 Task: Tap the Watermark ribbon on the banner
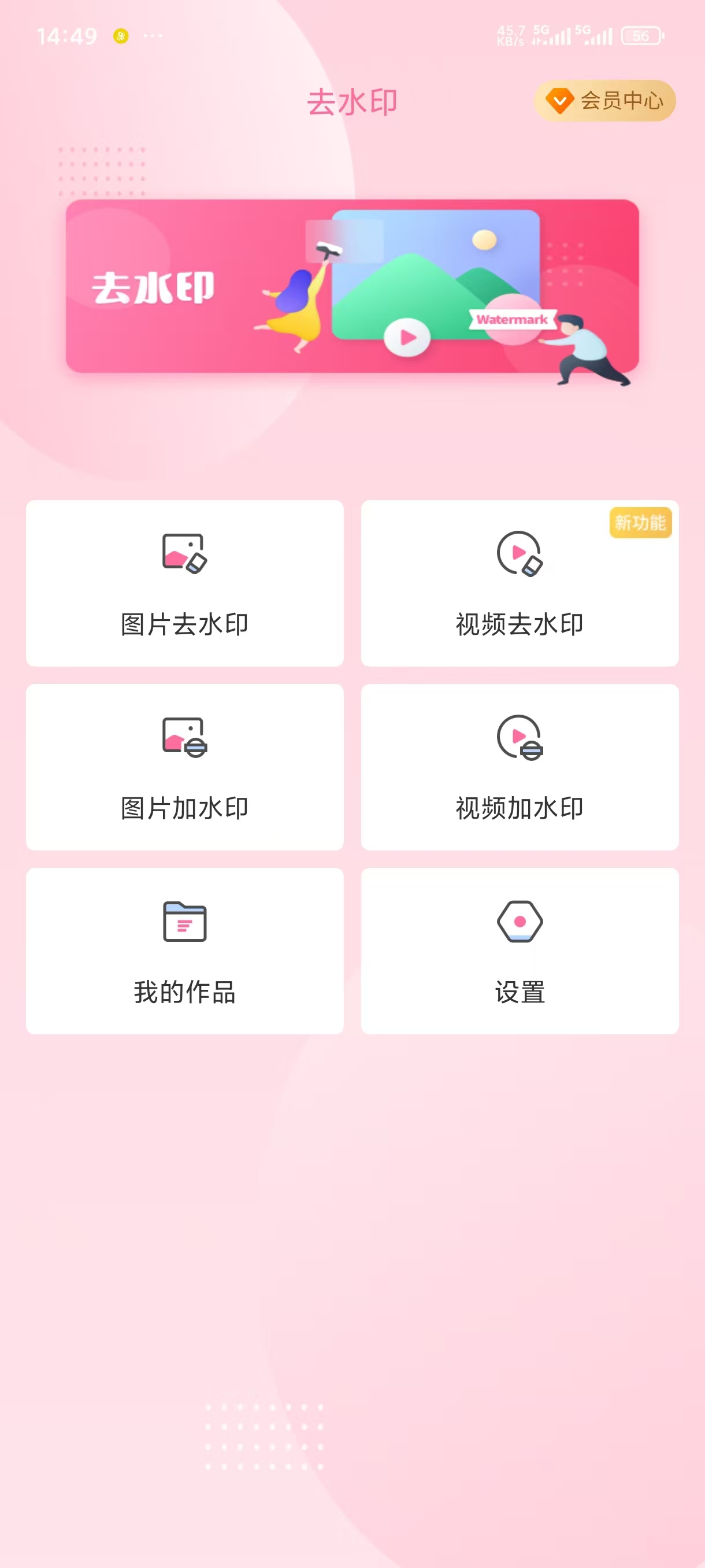514,319
